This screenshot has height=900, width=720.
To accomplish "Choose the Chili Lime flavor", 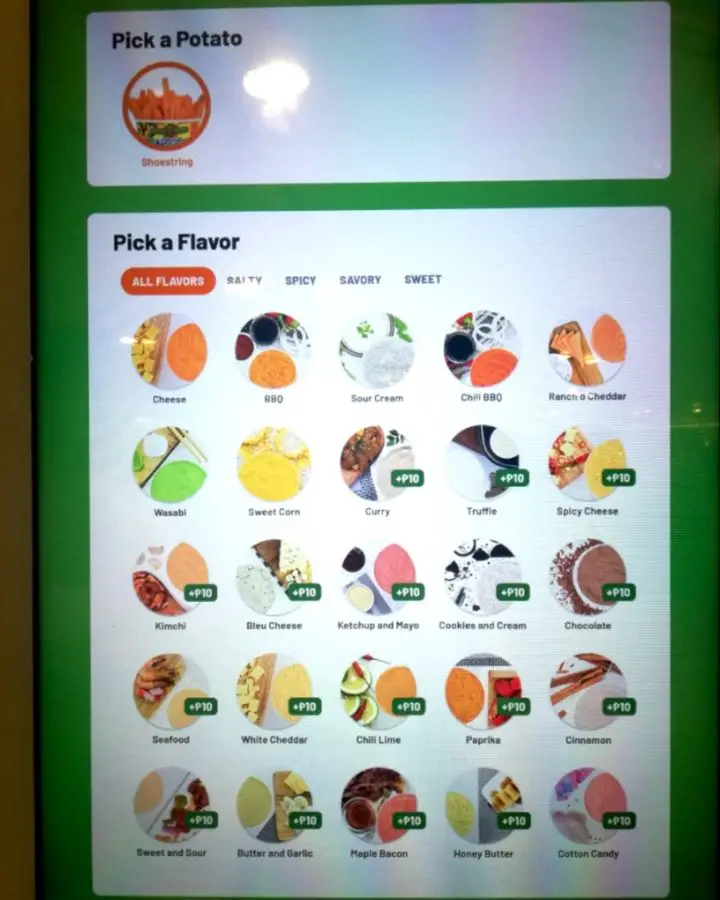I will pyautogui.click(x=378, y=692).
